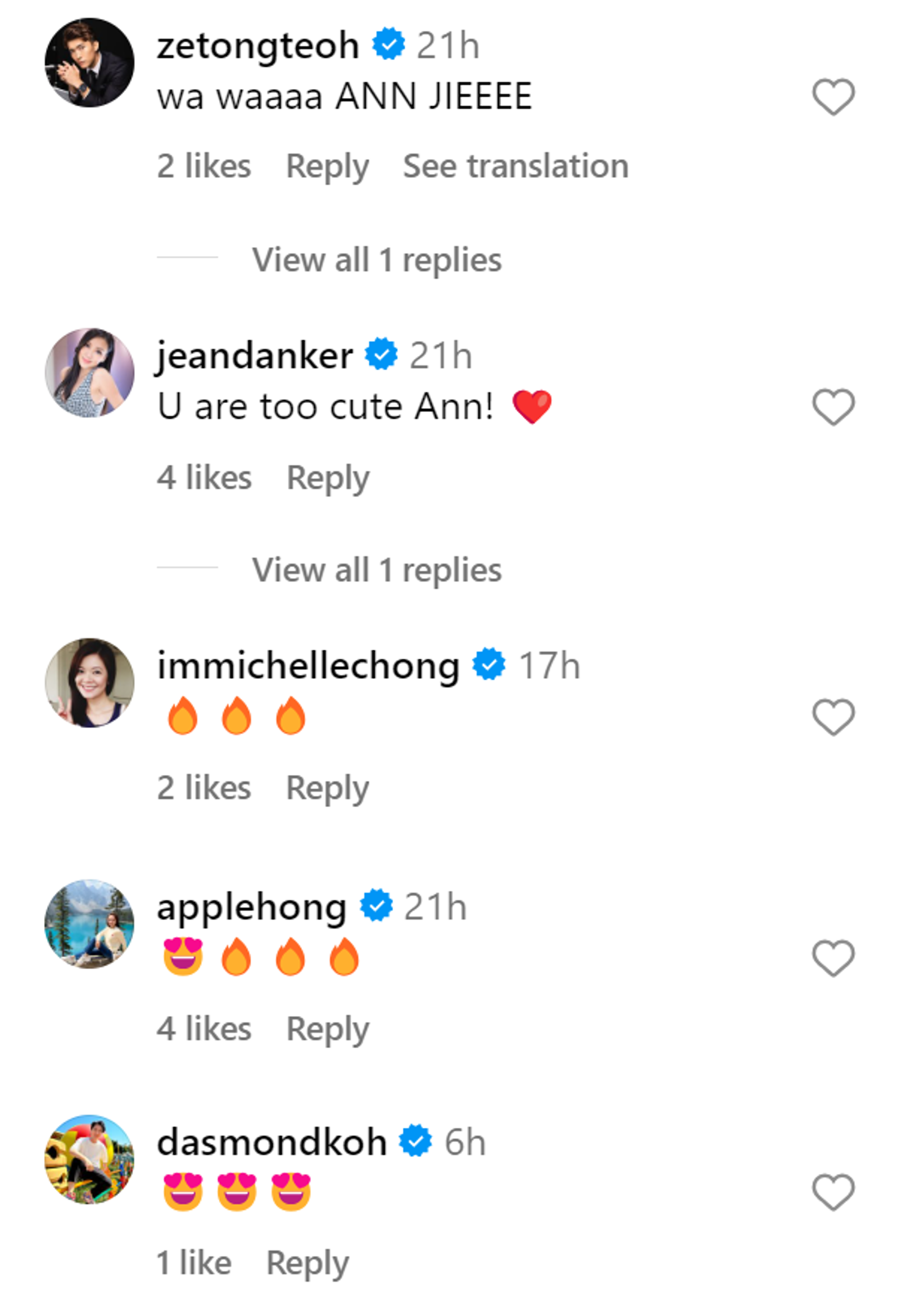View who liked jeandanker's comment
This screenshot has height=1316, width=901.
[x=204, y=478]
